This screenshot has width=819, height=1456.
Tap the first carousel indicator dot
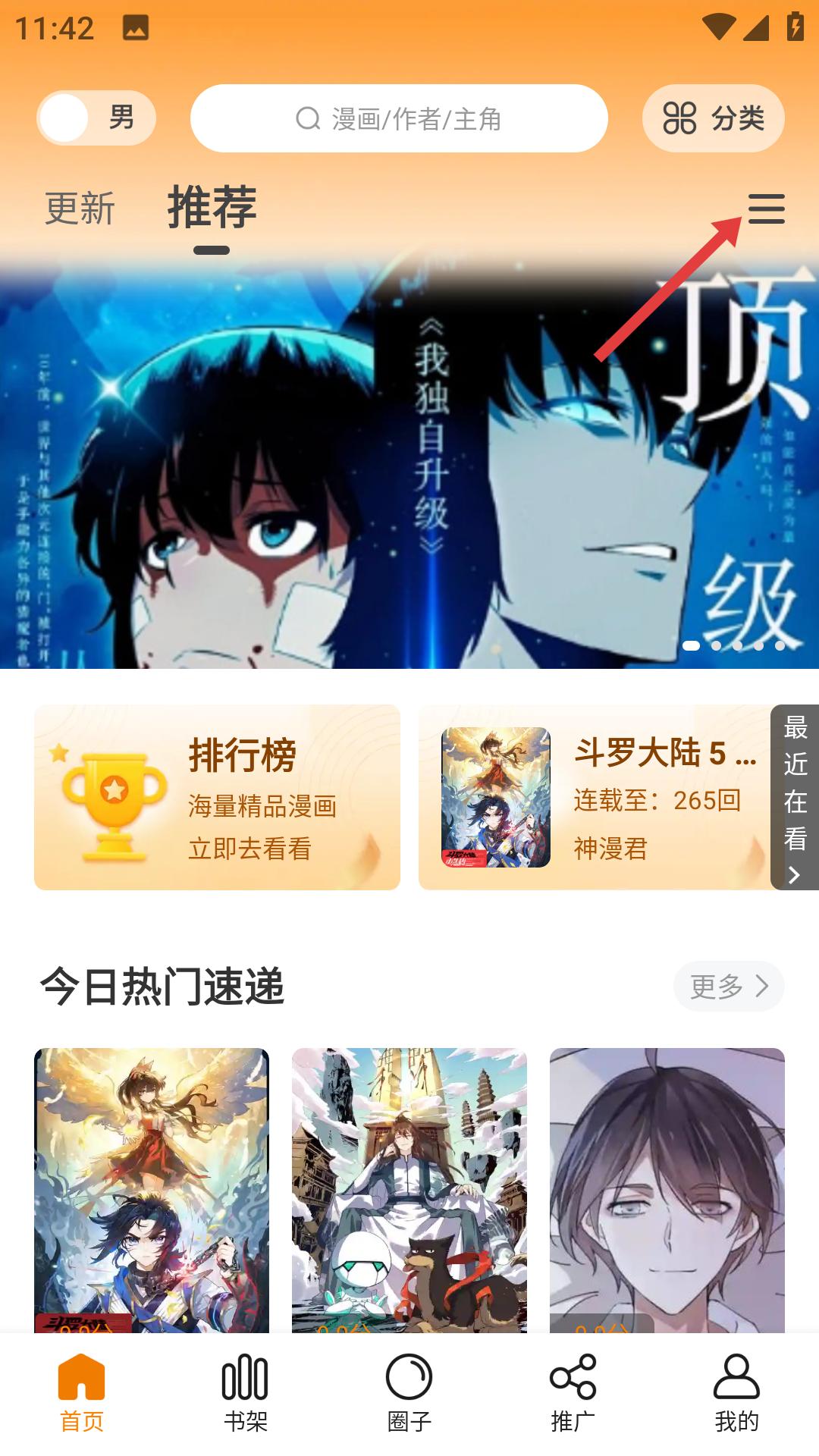click(691, 646)
